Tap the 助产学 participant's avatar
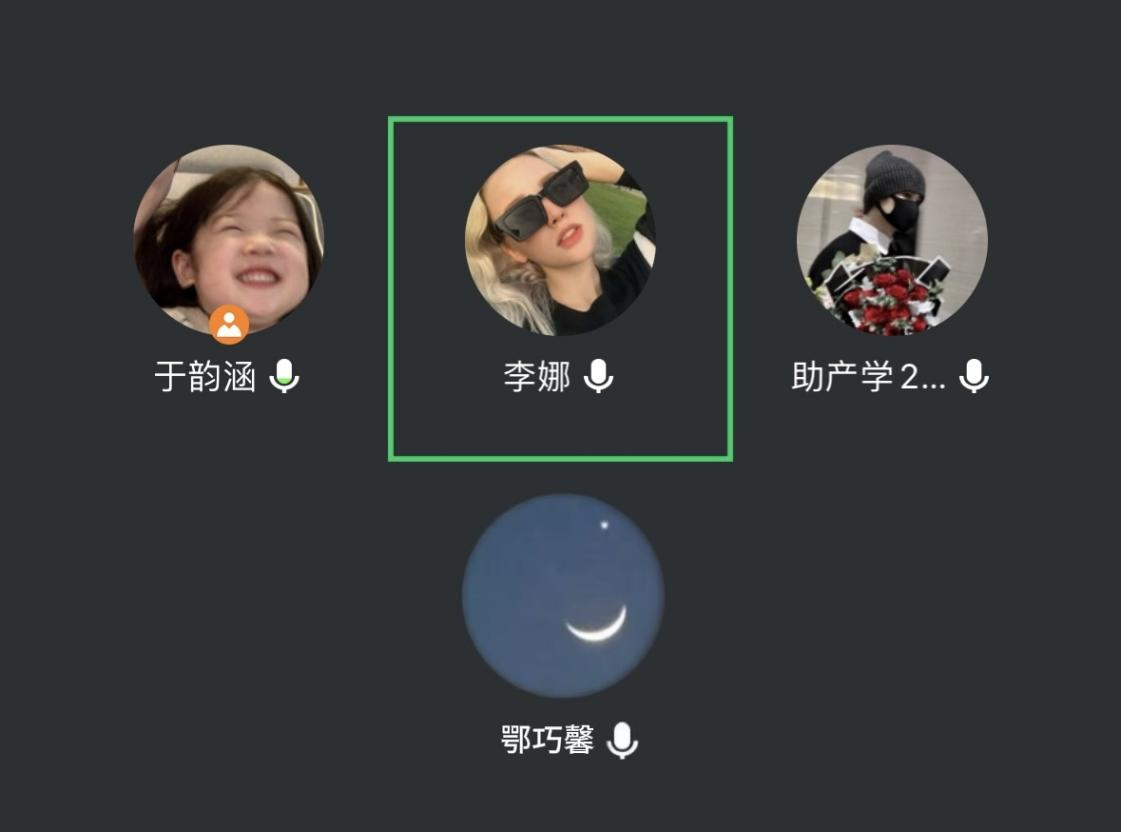 [892, 240]
